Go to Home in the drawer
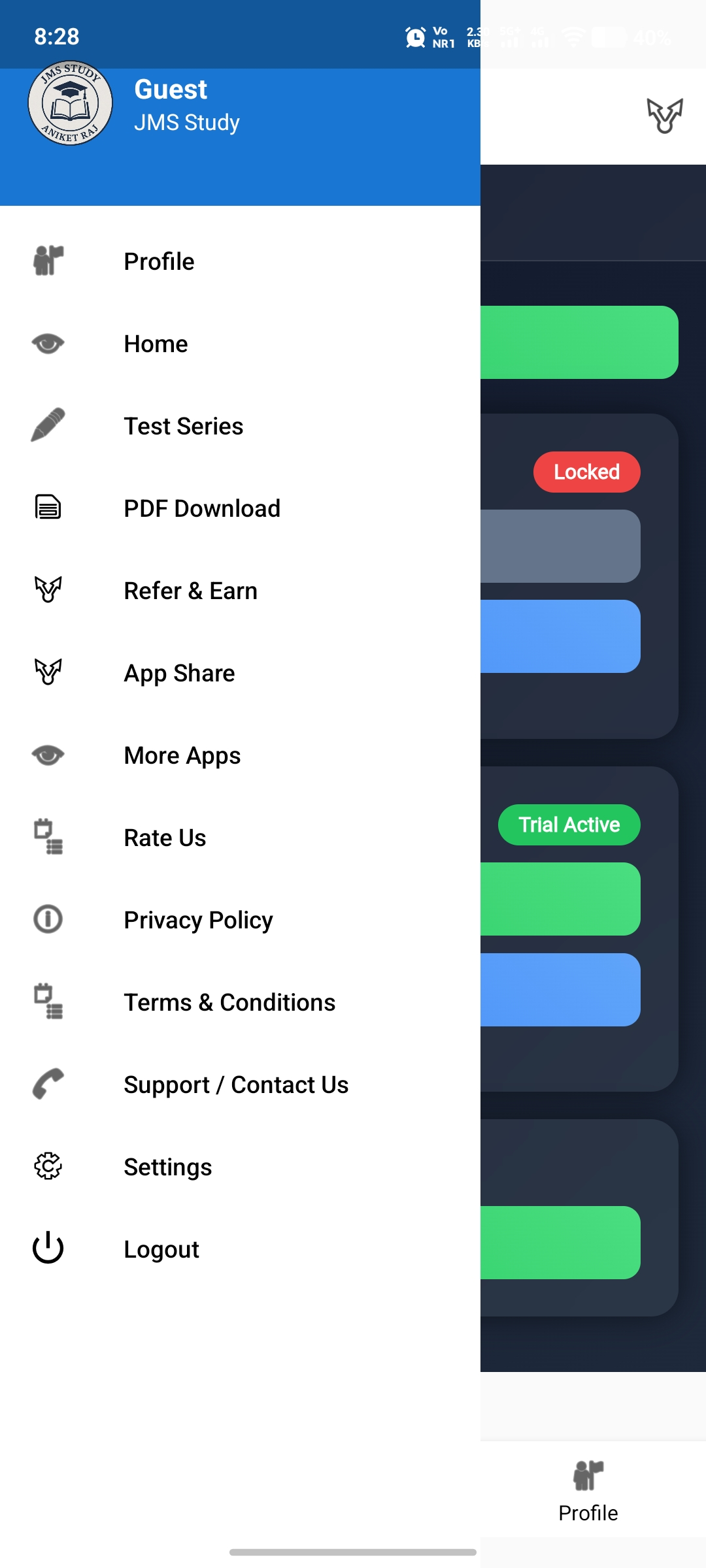This screenshot has width=706, height=1568. click(156, 344)
